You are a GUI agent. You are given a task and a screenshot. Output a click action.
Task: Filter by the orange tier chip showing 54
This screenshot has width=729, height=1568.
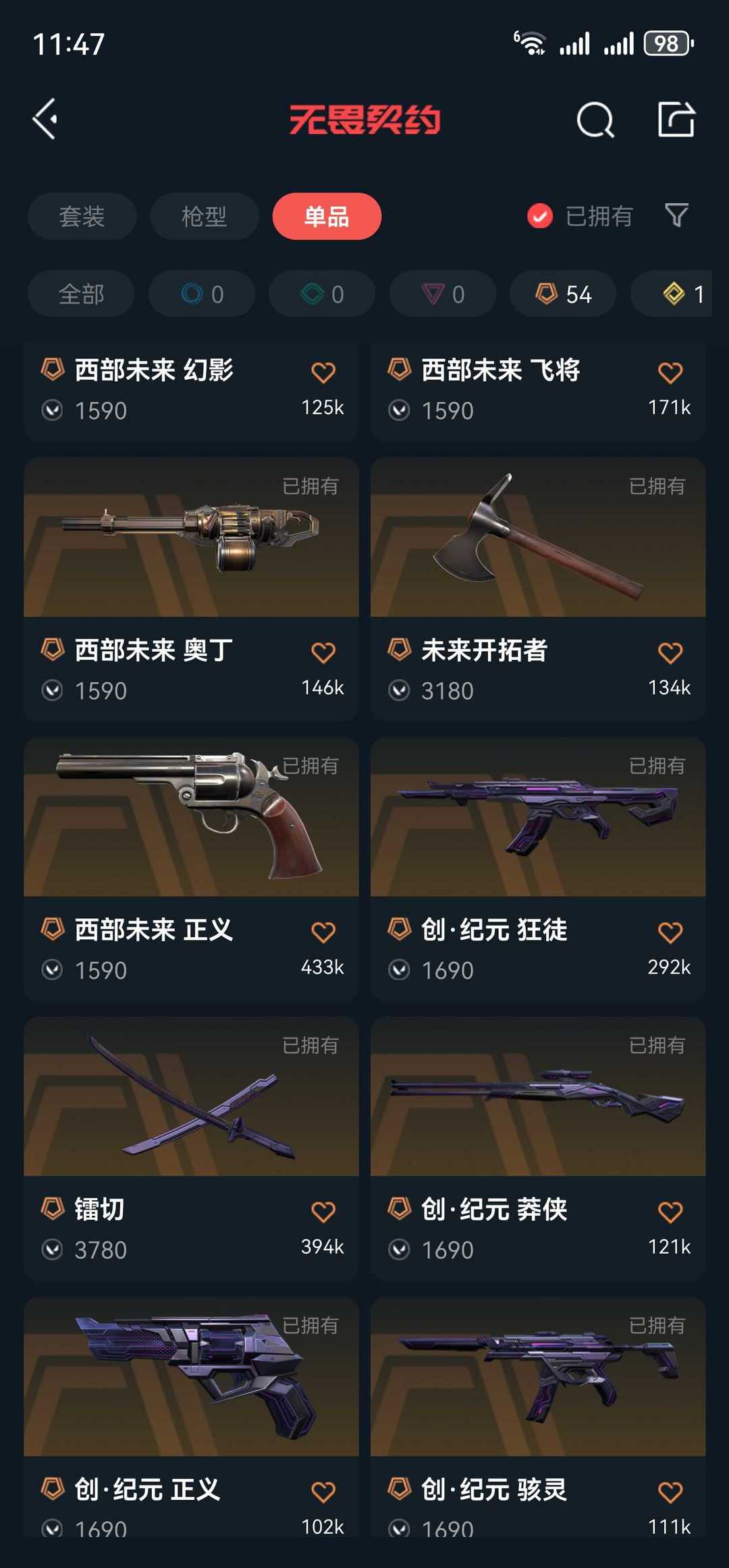563,294
